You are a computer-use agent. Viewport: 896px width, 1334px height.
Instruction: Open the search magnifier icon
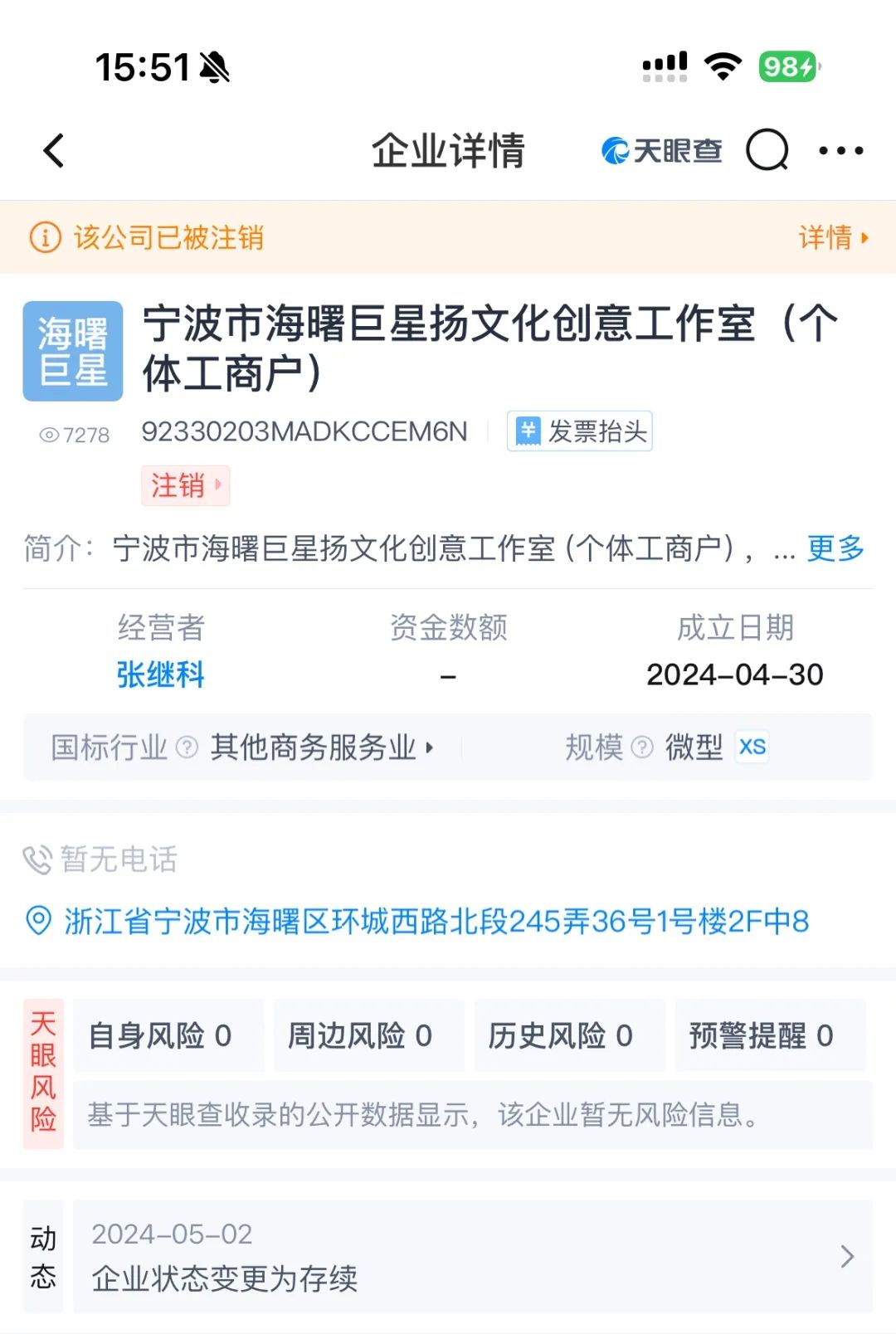(767, 151)
